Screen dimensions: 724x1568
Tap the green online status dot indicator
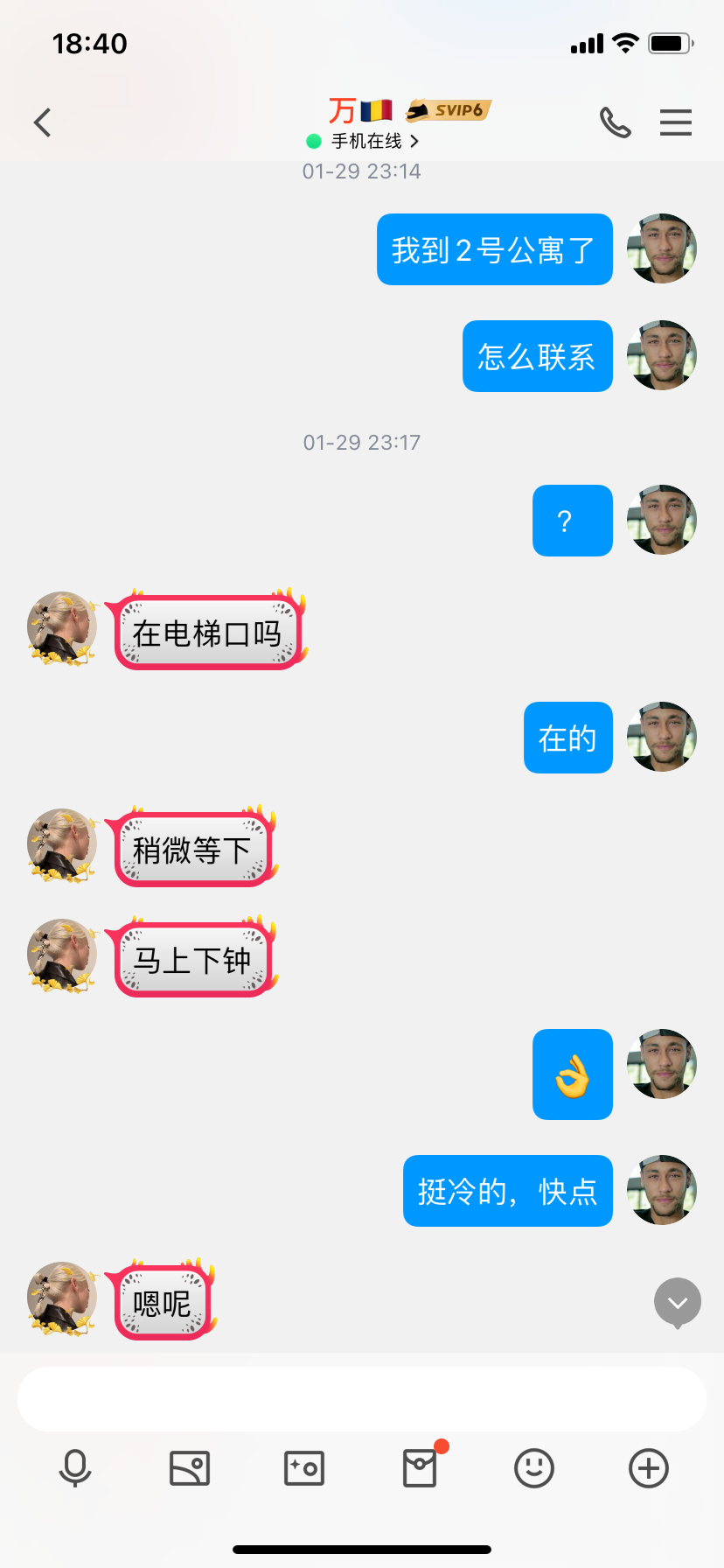312,141
